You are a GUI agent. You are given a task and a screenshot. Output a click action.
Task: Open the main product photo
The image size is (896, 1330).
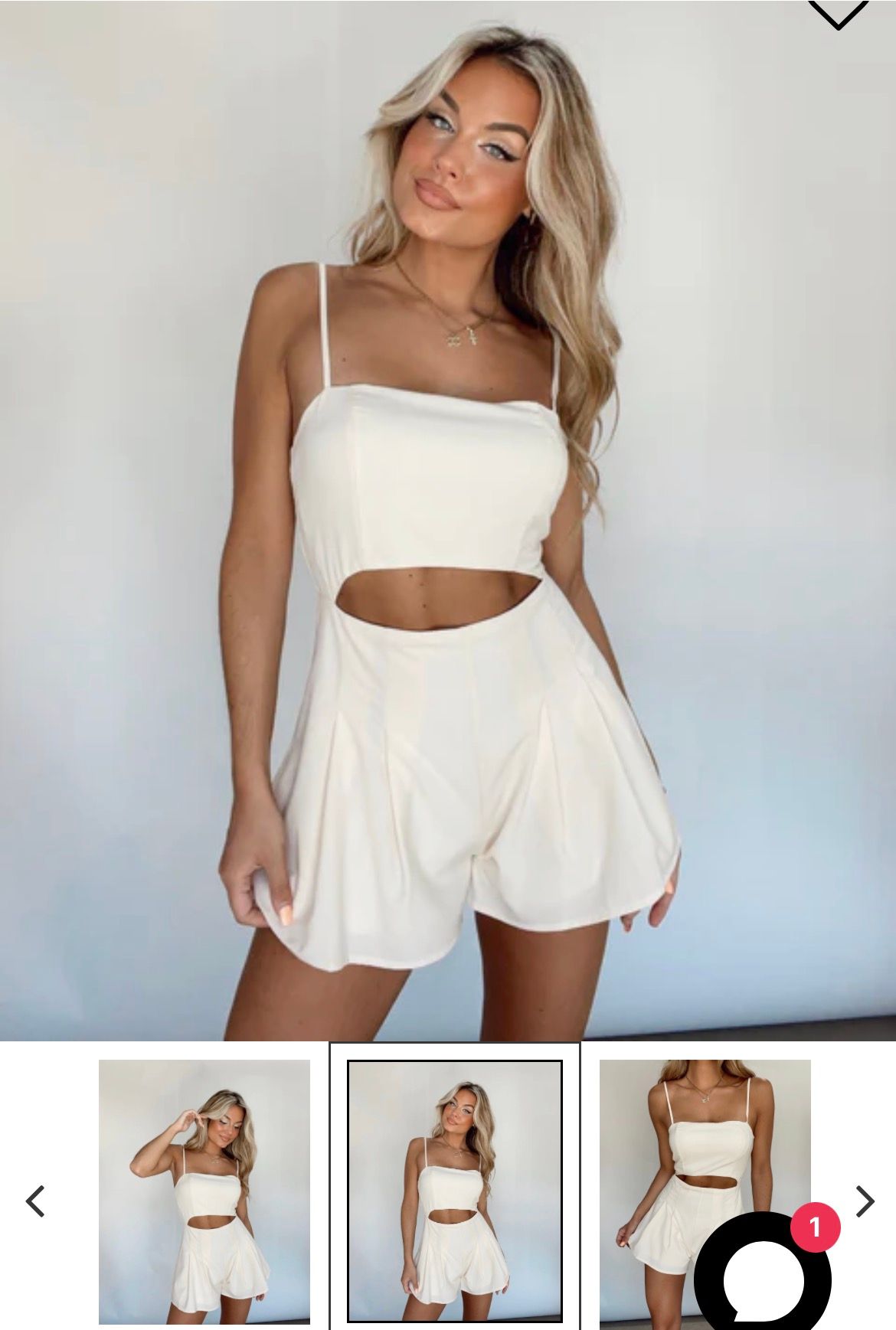tap(448, 521)
